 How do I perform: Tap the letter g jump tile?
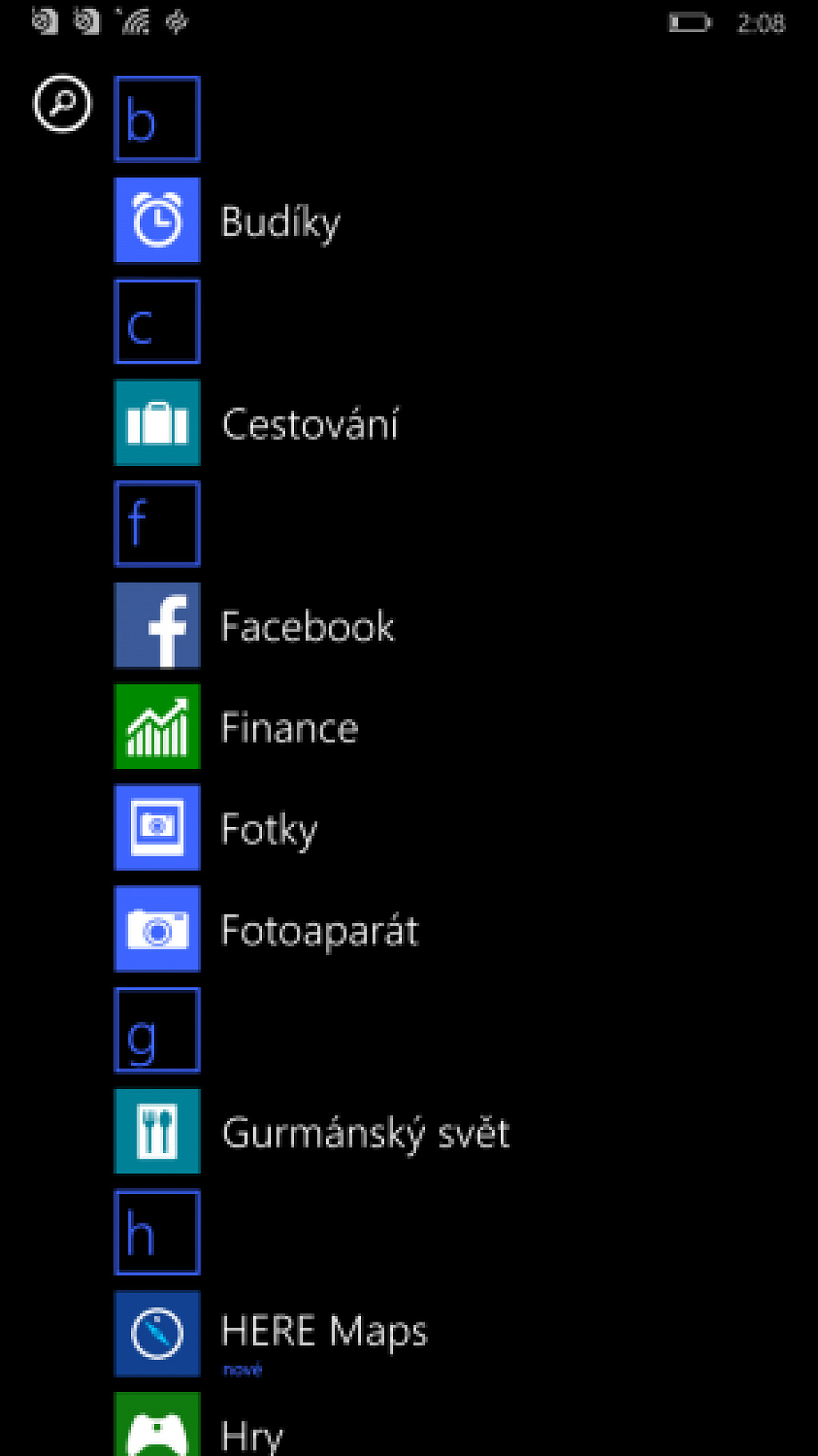pos(157,1030)
